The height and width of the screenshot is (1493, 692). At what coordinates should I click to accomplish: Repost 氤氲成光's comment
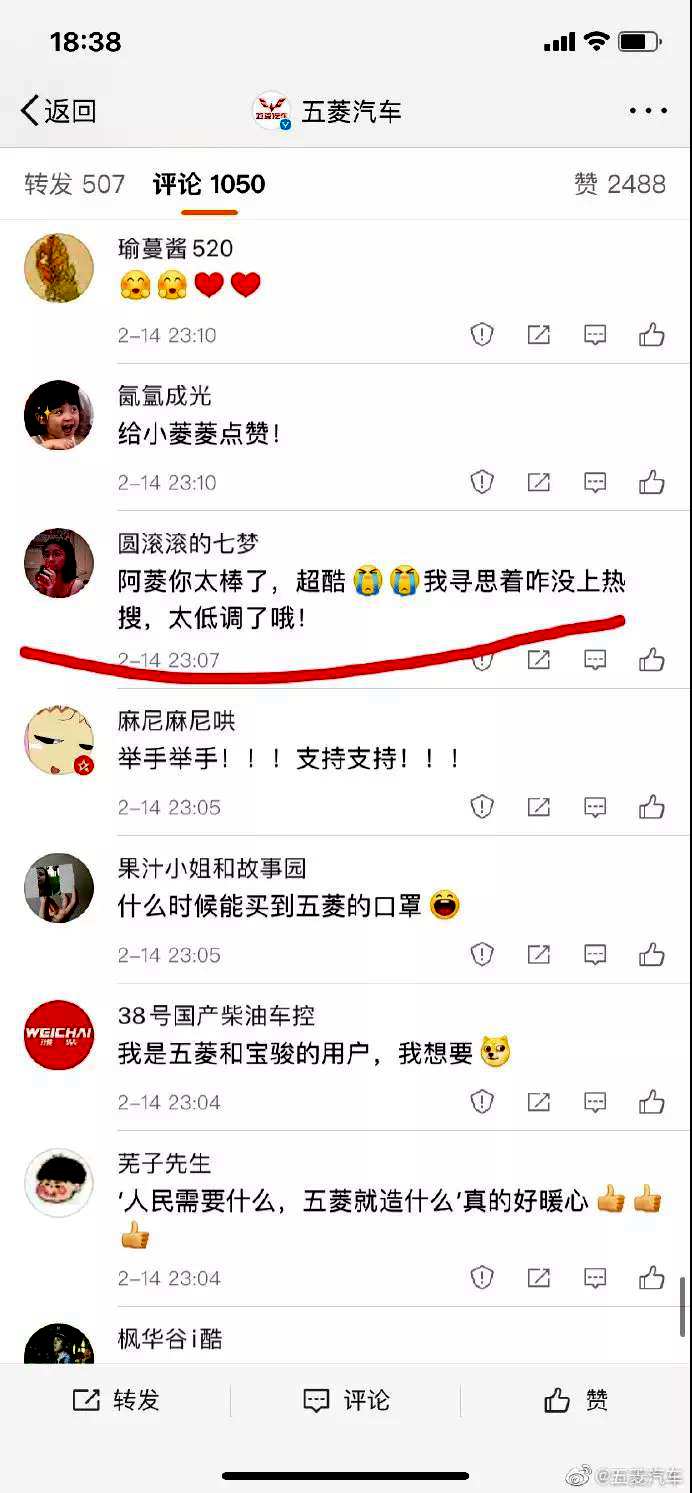(539, 483)
